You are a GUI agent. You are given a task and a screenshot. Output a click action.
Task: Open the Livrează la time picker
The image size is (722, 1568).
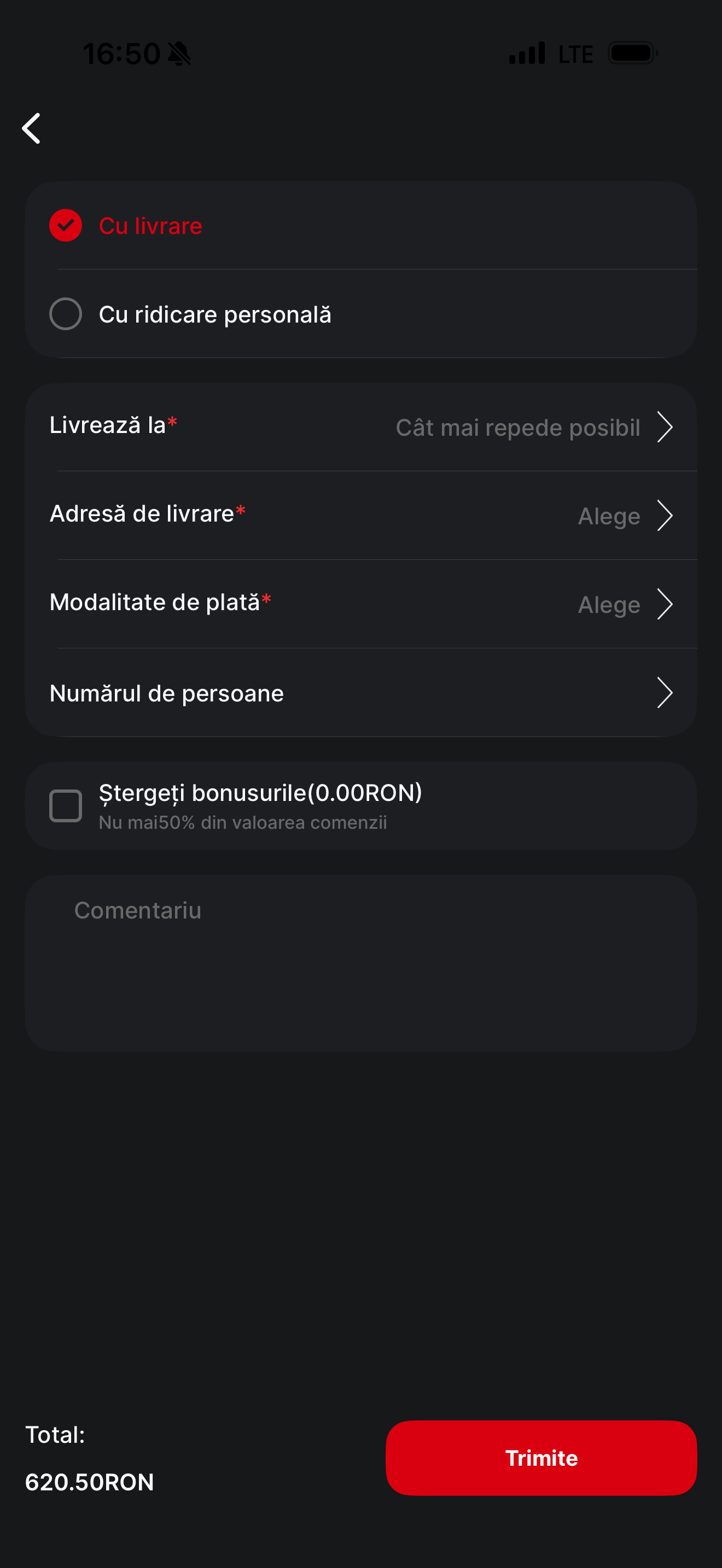pyautogui.click(x=361, y=426)
